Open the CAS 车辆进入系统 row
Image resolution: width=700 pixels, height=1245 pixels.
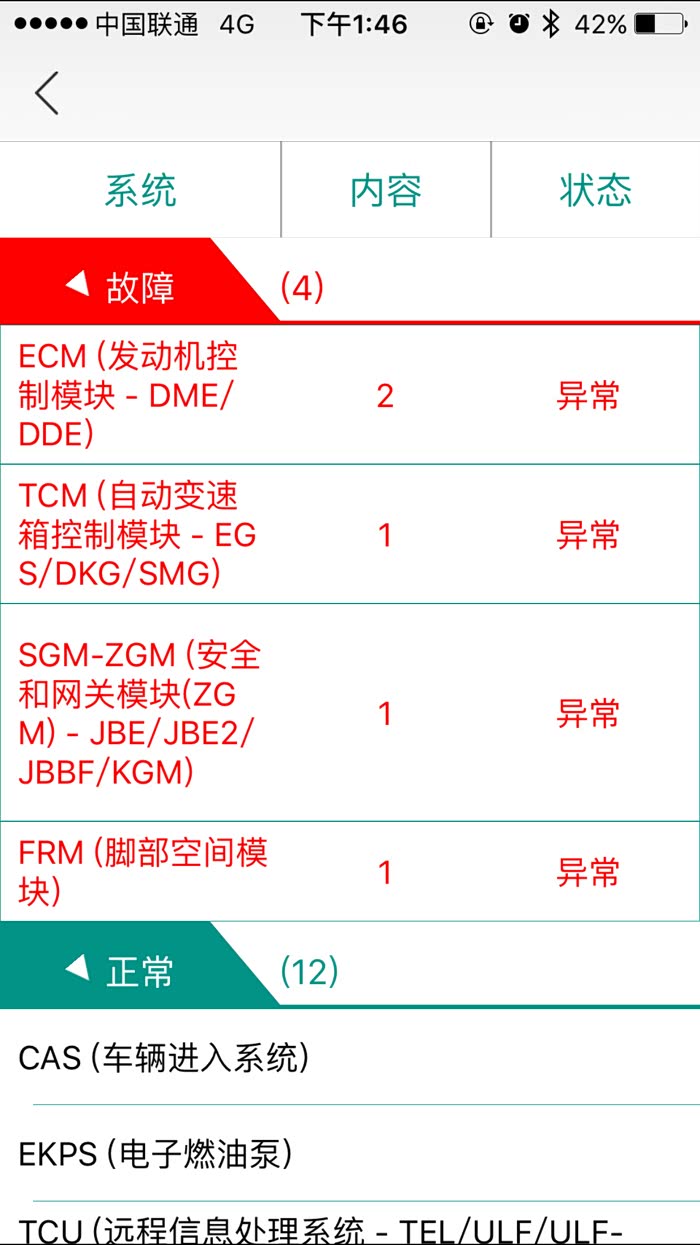coord(349,1057)
